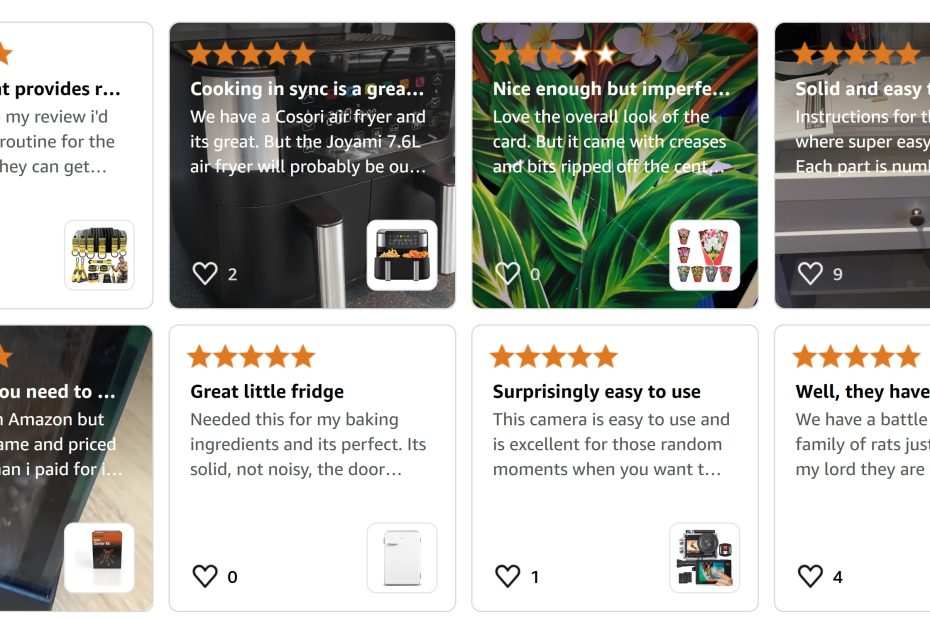Like the 'Surprisingly easy to use' review

click(x=508, y=576)
